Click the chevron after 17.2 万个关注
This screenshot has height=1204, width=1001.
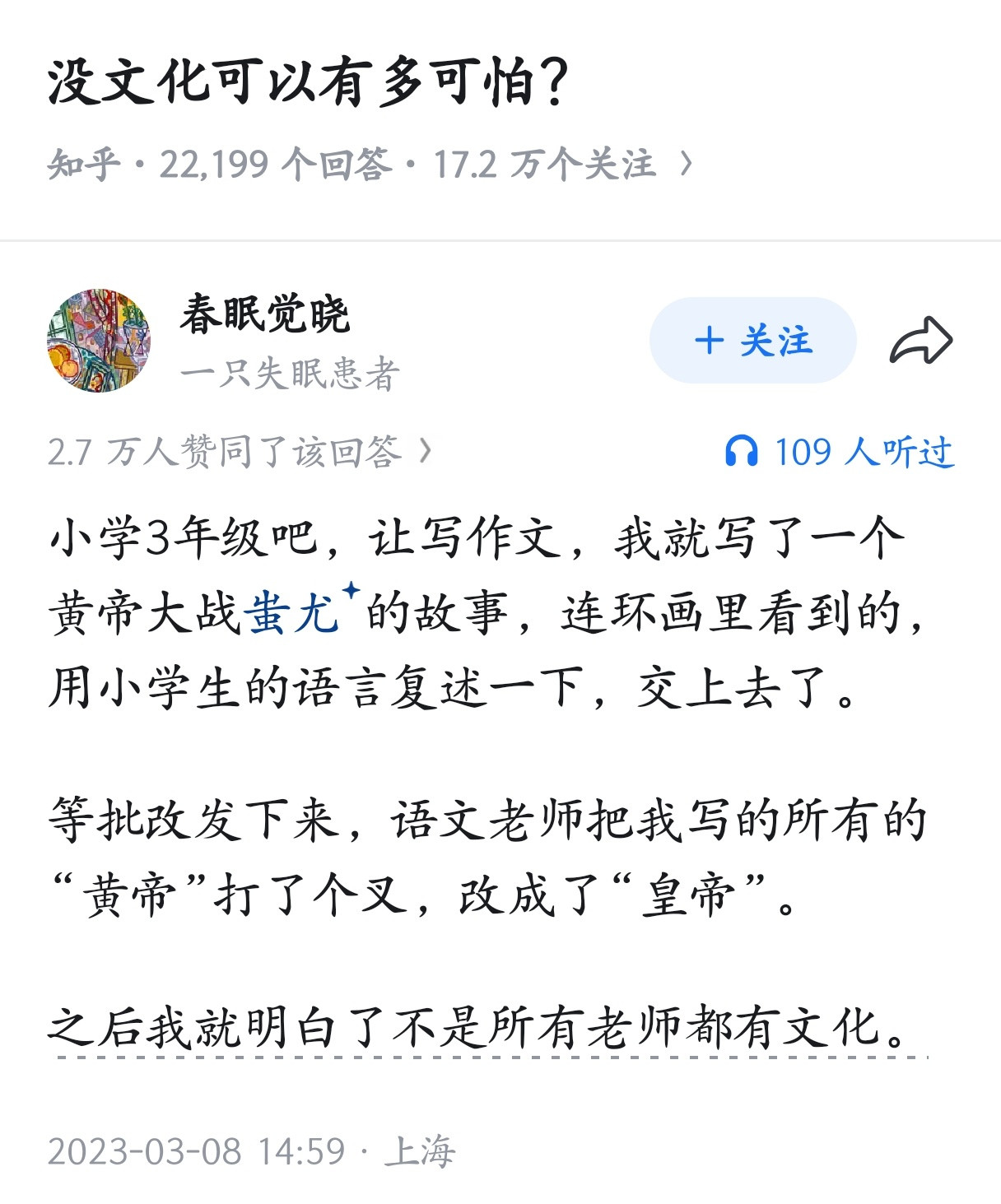686,163
